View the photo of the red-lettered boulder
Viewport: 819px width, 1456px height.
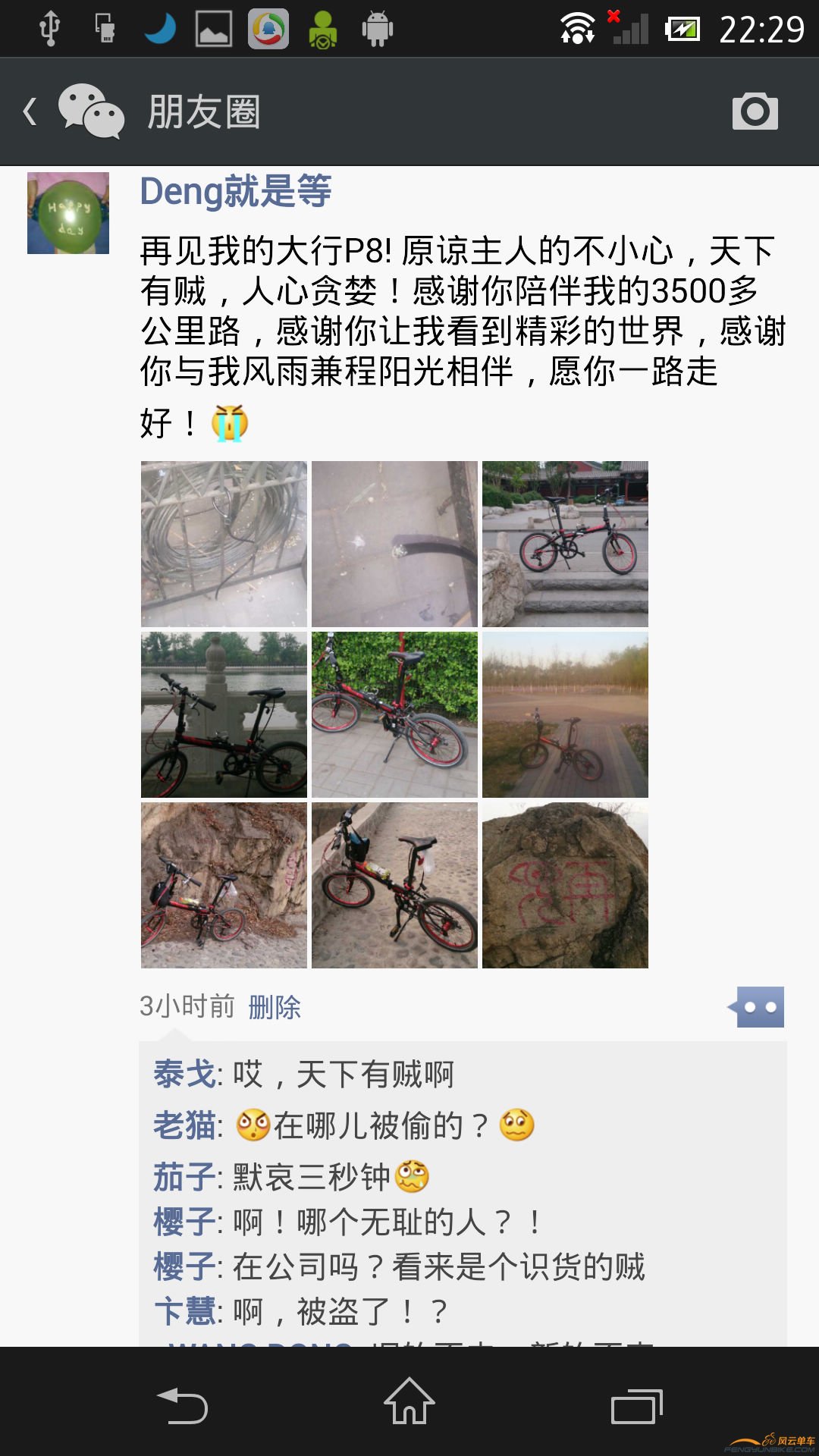[565, 885]
